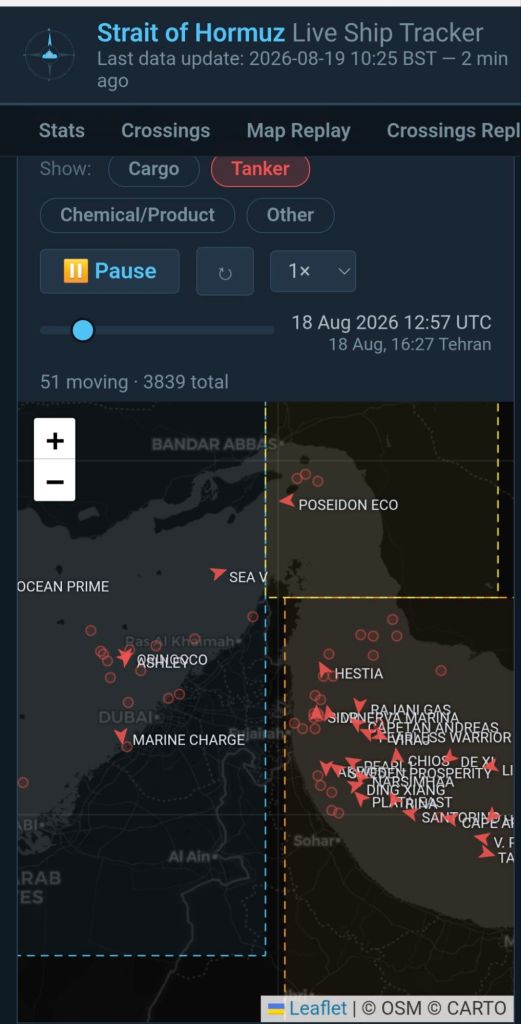Zoom out on the map

[x=55, y=481]
